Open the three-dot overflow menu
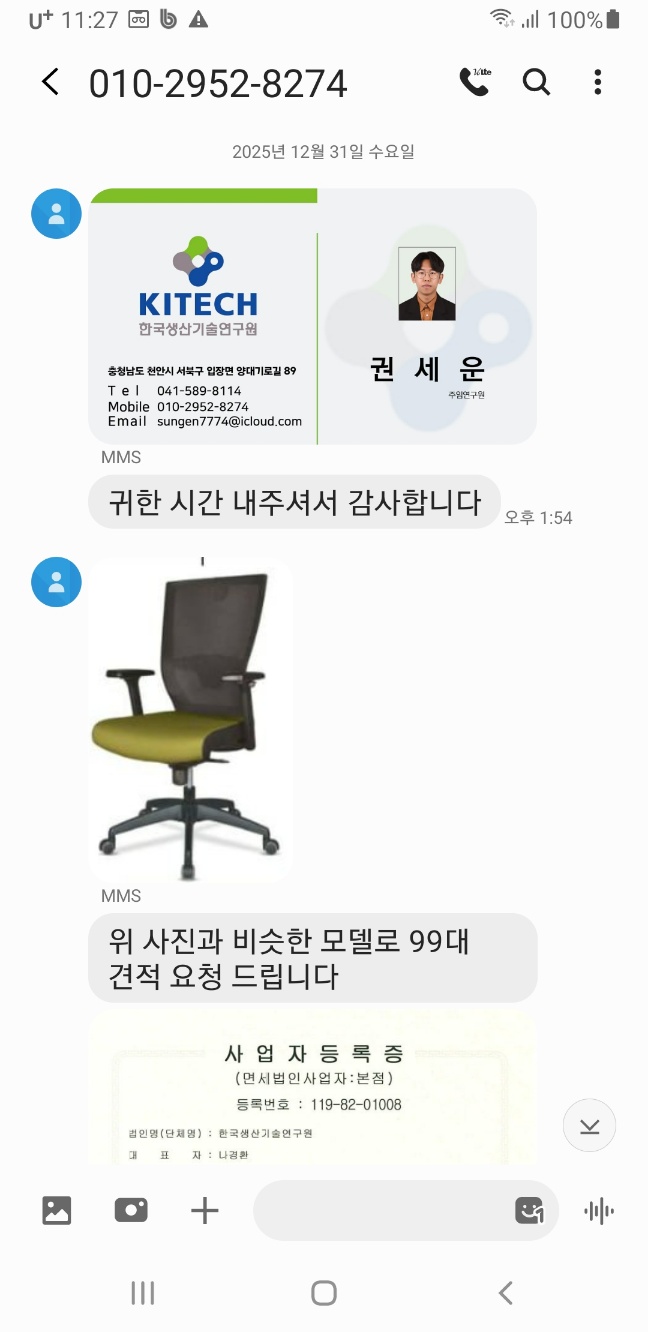This screenshot has height=1332, width=648. tap(598, 82)
